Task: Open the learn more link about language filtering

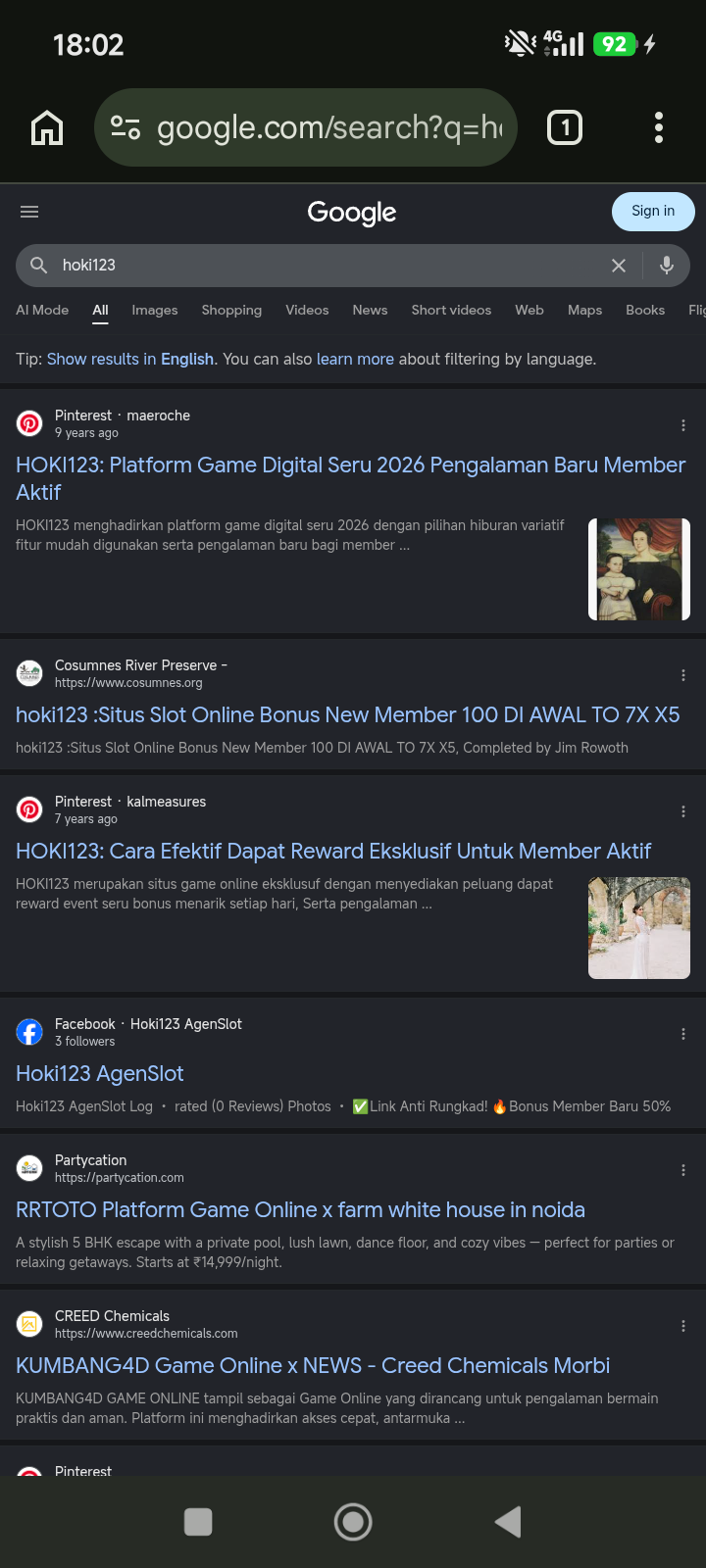Action: tap(355, 359)
